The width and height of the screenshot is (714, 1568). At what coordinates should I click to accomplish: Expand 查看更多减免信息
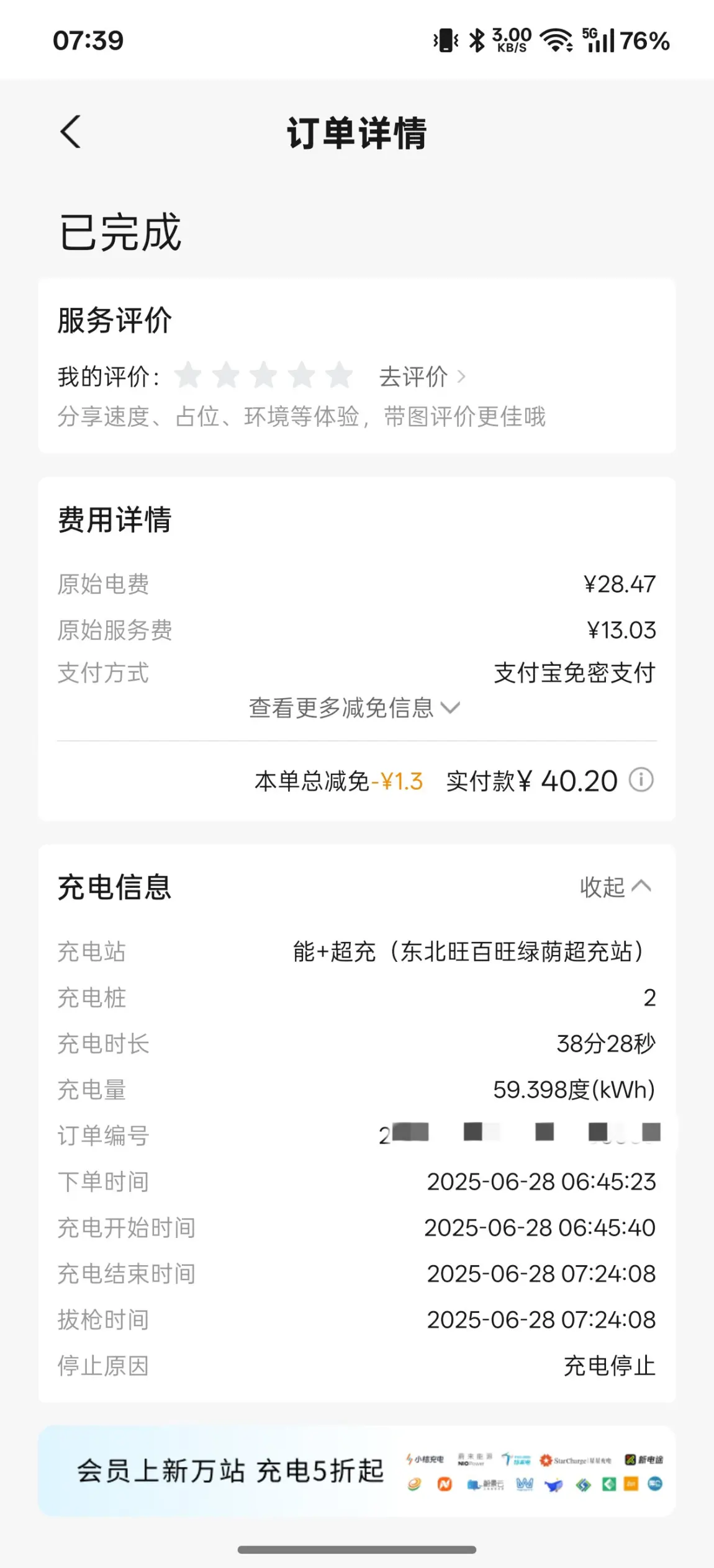355,708
